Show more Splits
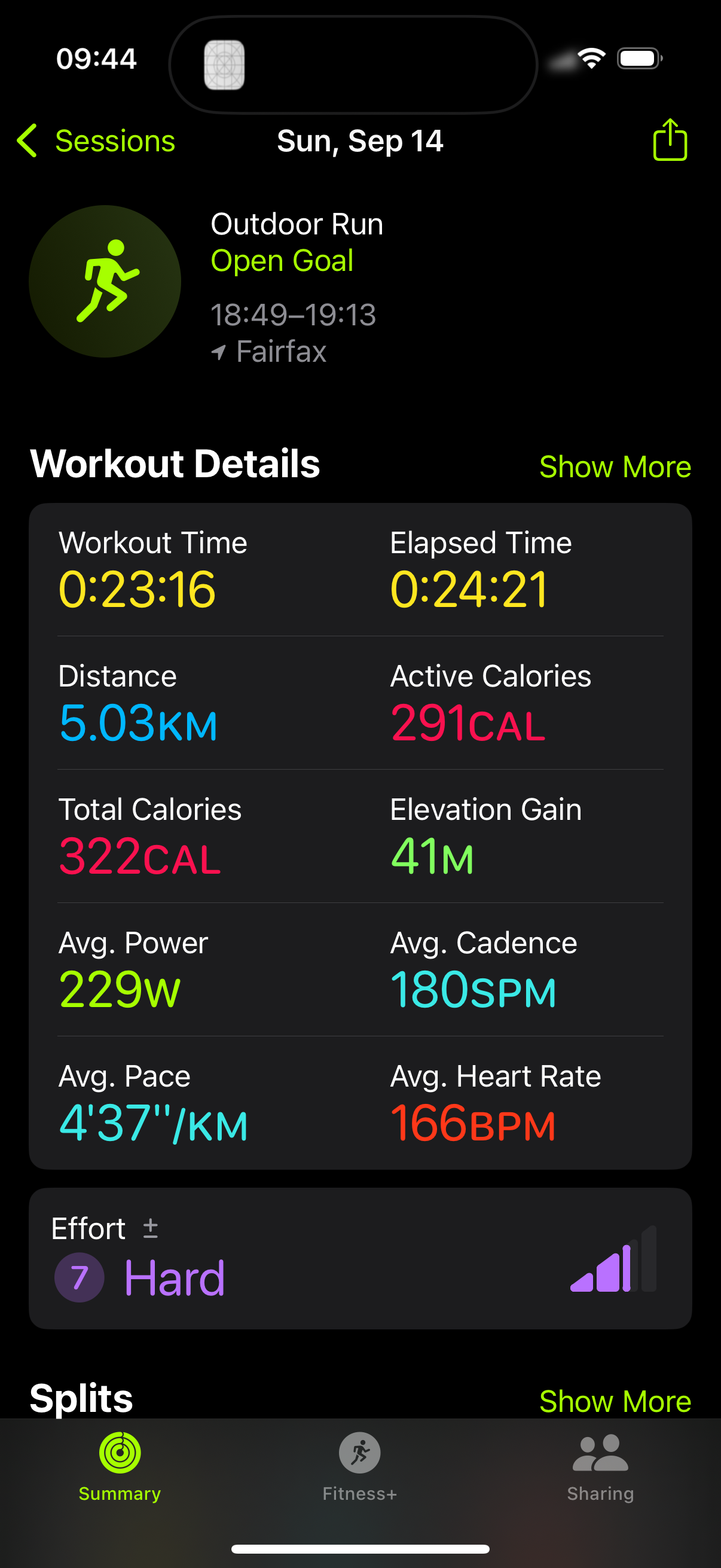This screenshot has width=721, height=1568. pyautogui.click(x=615, y=1401)
